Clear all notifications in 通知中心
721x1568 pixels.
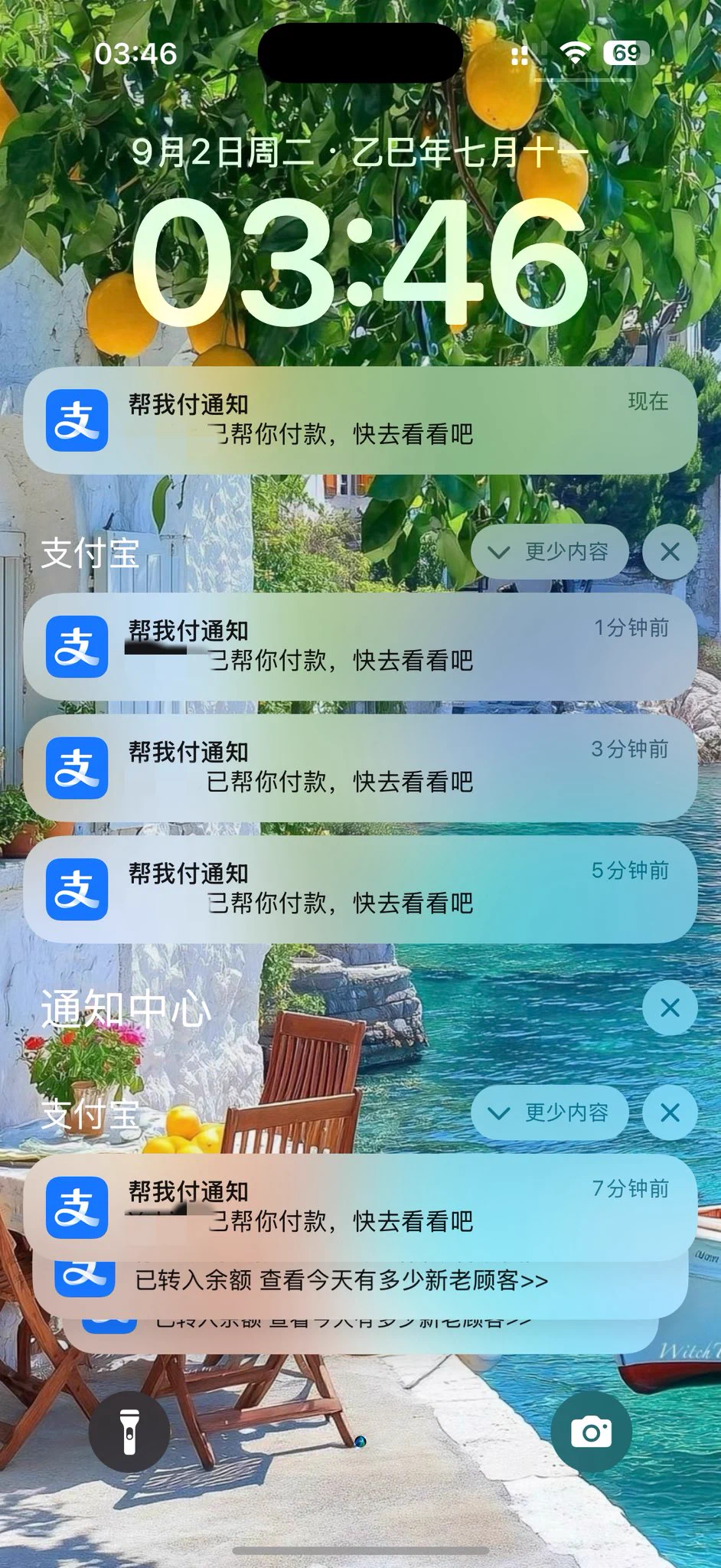[670, 1008]
